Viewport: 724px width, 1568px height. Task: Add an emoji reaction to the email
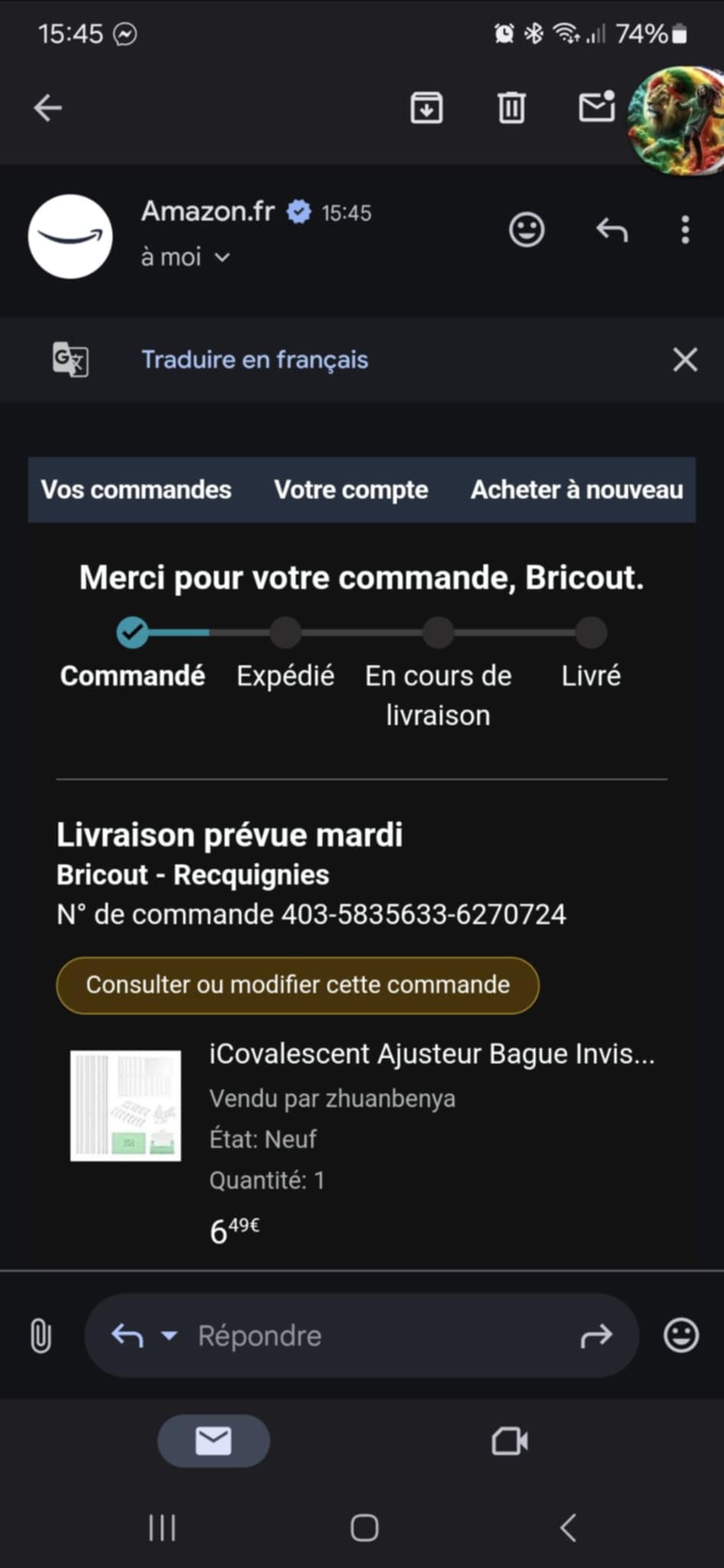pos(526,230)
